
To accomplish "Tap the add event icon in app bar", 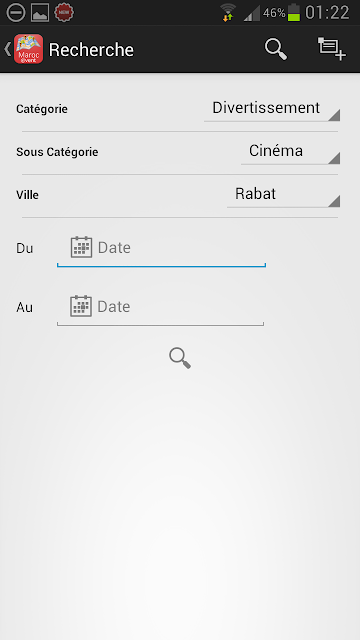I will 331,49.
